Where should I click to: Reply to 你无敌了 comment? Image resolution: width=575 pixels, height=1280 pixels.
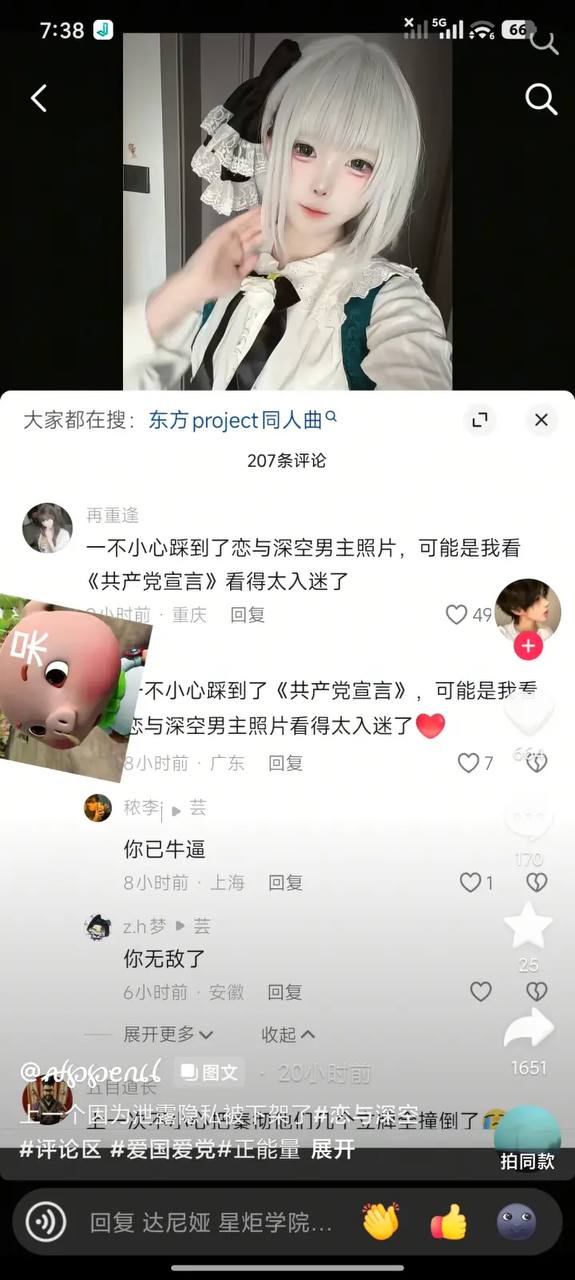point(285,992)
